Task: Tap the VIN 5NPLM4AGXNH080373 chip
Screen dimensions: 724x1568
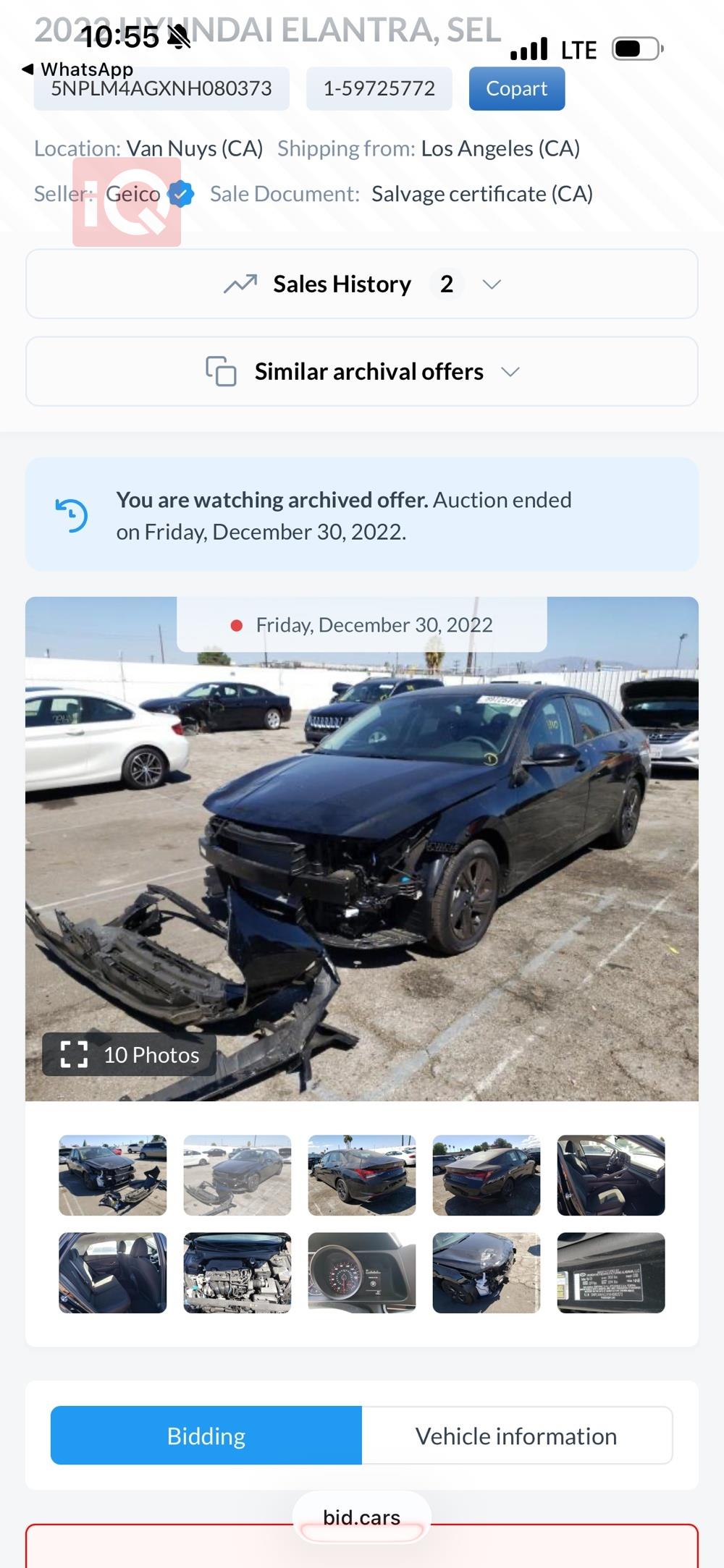Action: [x=161, y=89]
